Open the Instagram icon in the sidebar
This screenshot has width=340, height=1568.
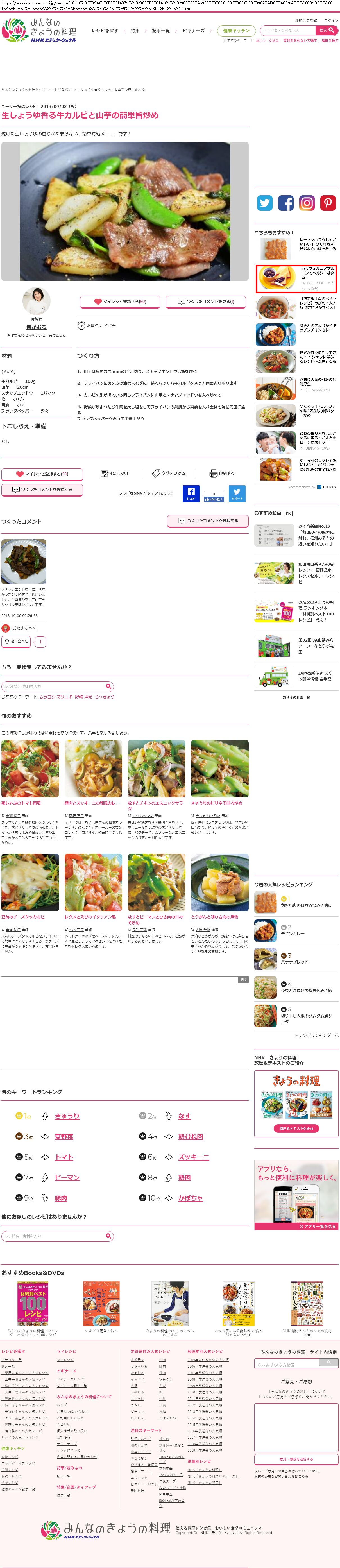pos(307,203)
